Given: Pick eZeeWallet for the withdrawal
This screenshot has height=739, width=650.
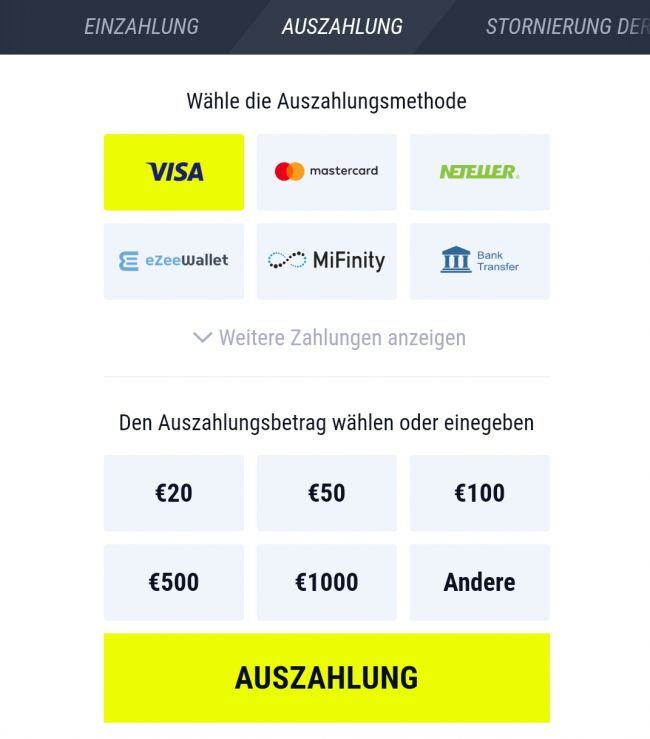Looking at the screenshot, I should coord(174,261).
